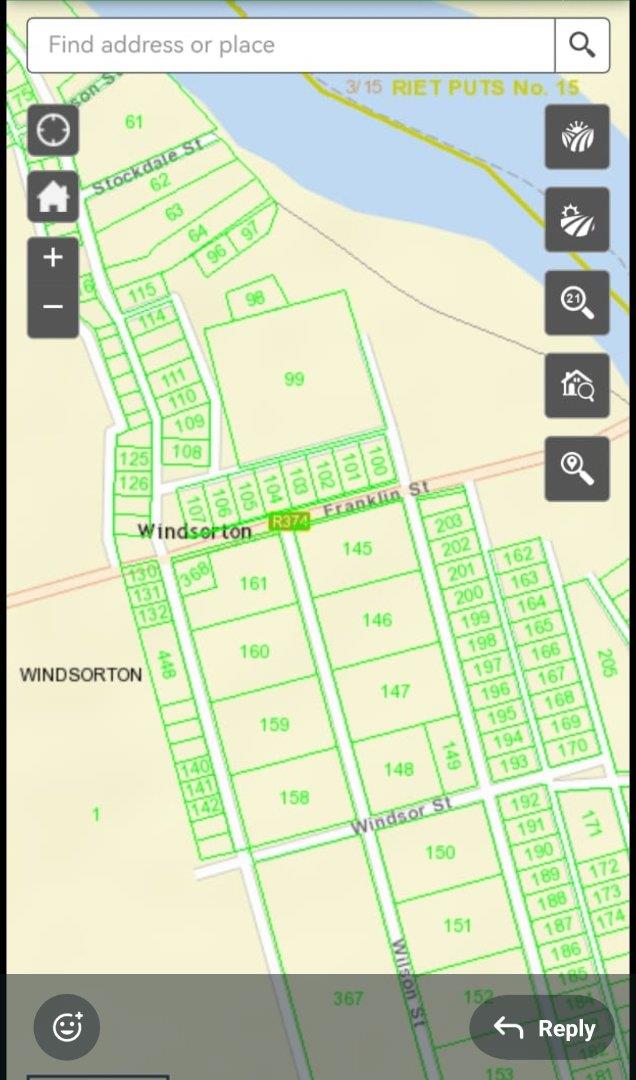Locate my current position on map
636x1080 pixels.
[x=52, y=131]
